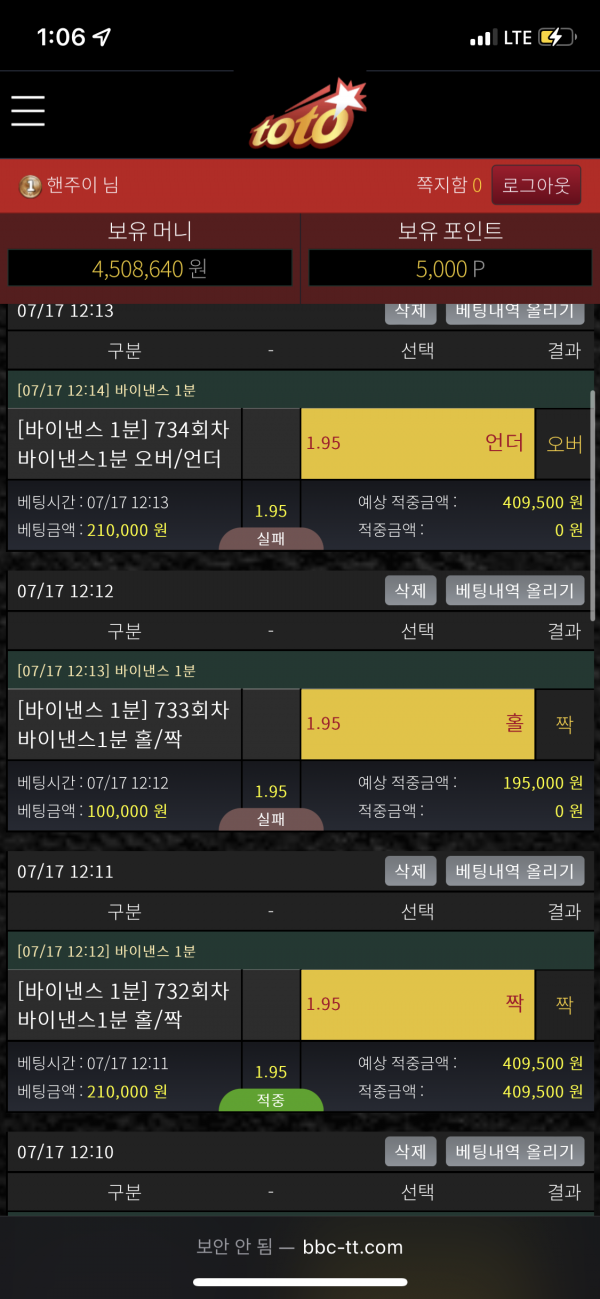Upload the 07/17 12:11 betting history

coord(514,871)
